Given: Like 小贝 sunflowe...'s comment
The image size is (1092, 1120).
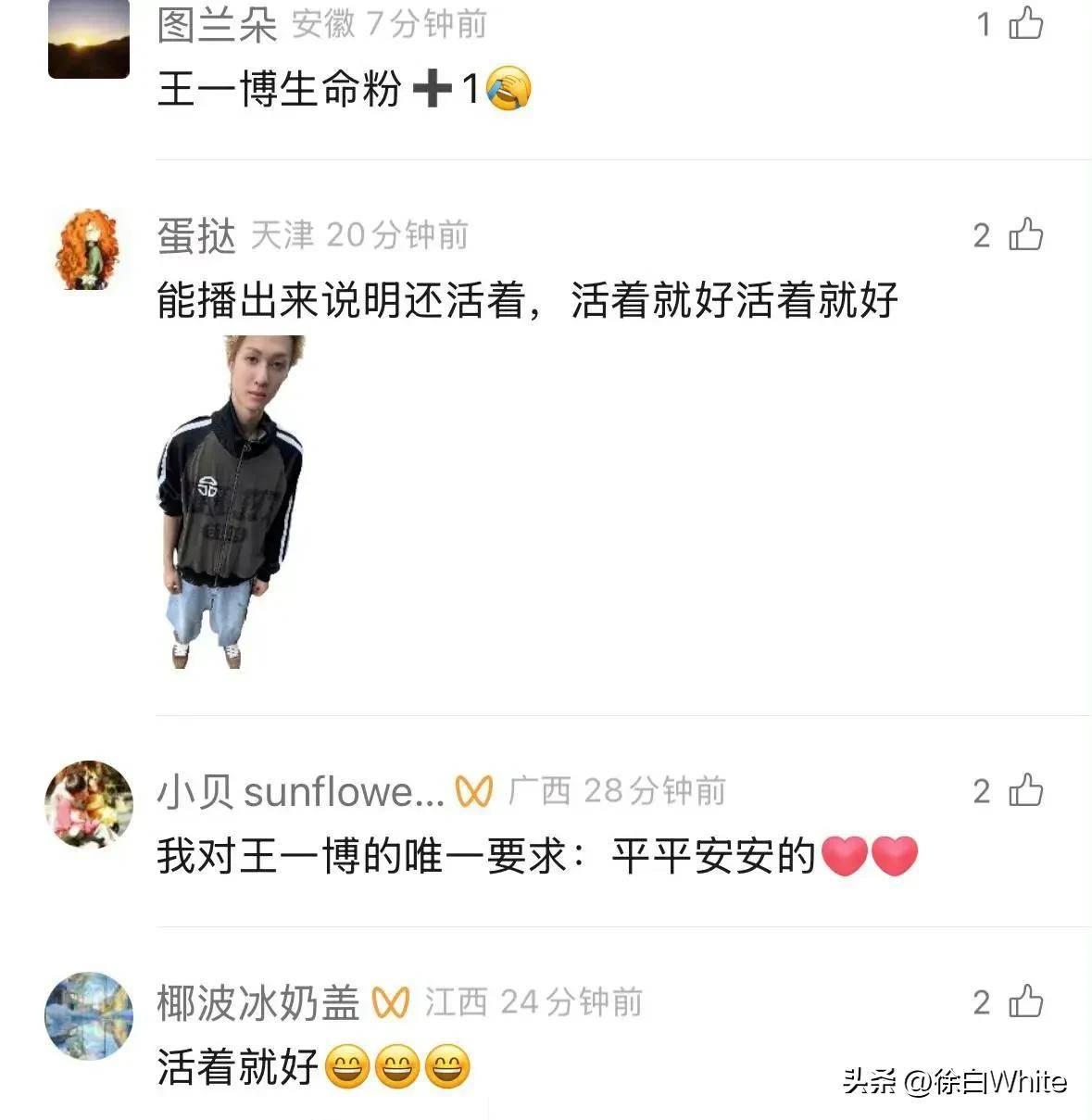Looking at the screenshot, I should point(1026,790).
